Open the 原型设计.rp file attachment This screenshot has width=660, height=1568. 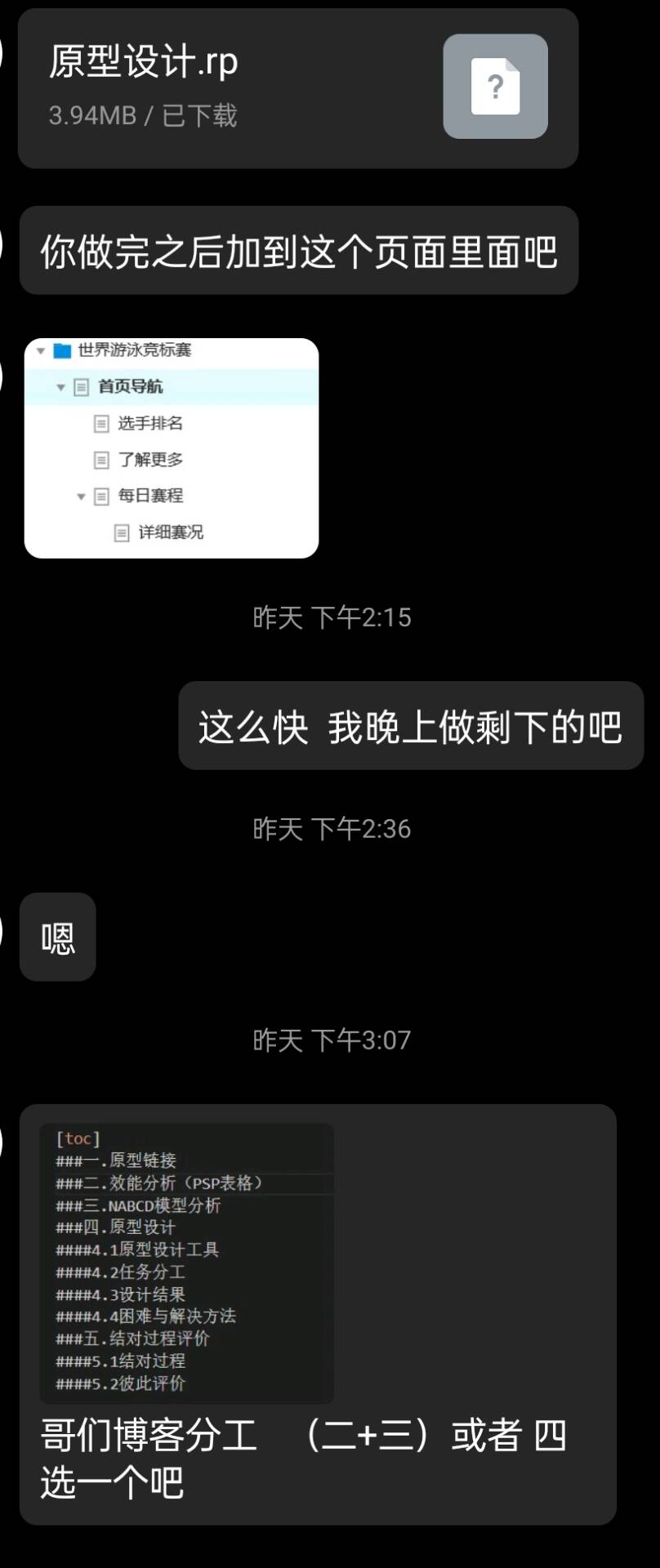[x=297, y=88]
